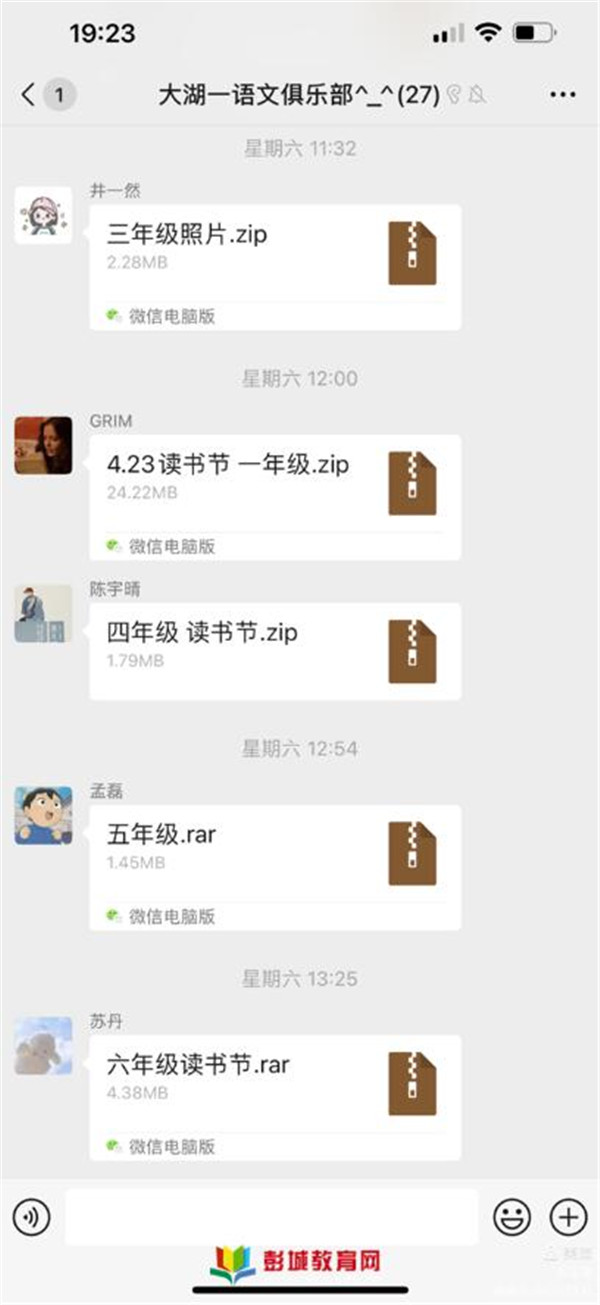The height and width of the screenshot is (1305, 600).
Task: View 井一然's profile avatar
Action: pyautogui.click(x=43, y=215)
